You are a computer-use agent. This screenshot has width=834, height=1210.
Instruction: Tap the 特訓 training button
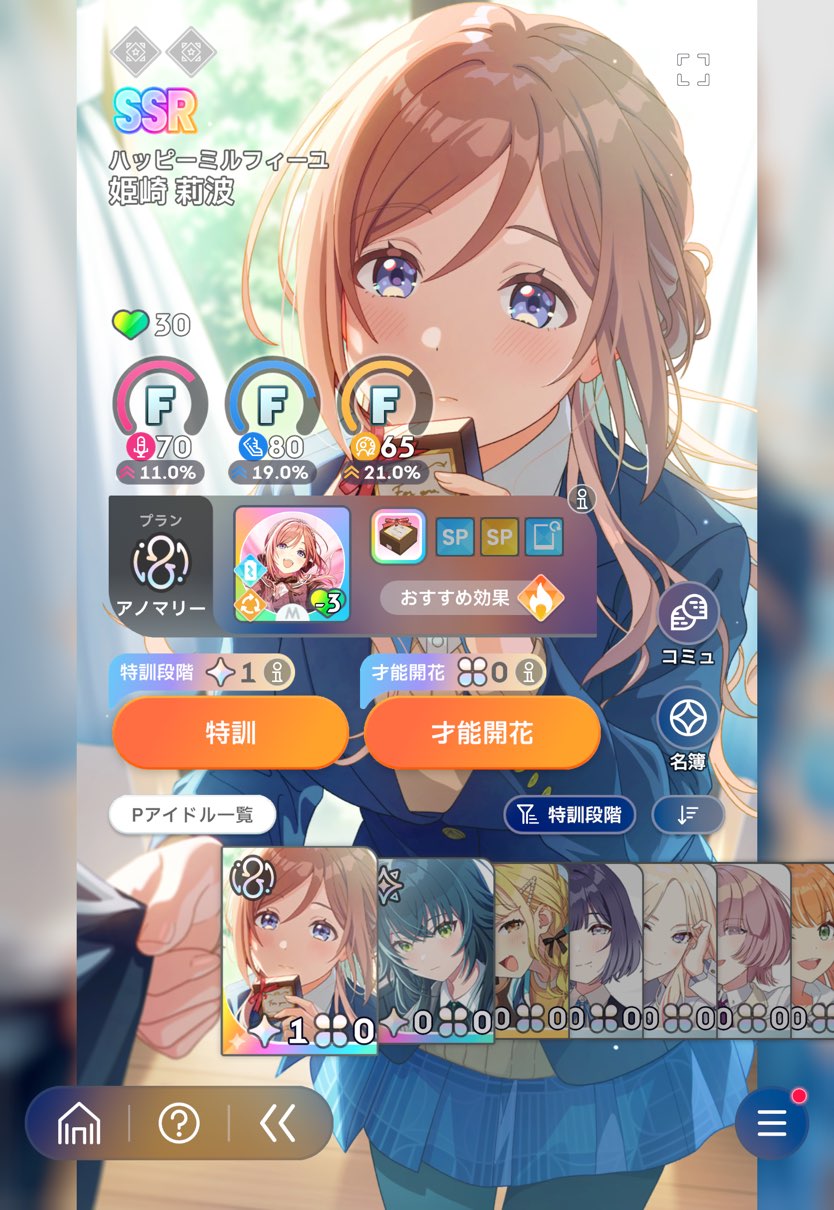pyautogui.click(x=230, y=733)
